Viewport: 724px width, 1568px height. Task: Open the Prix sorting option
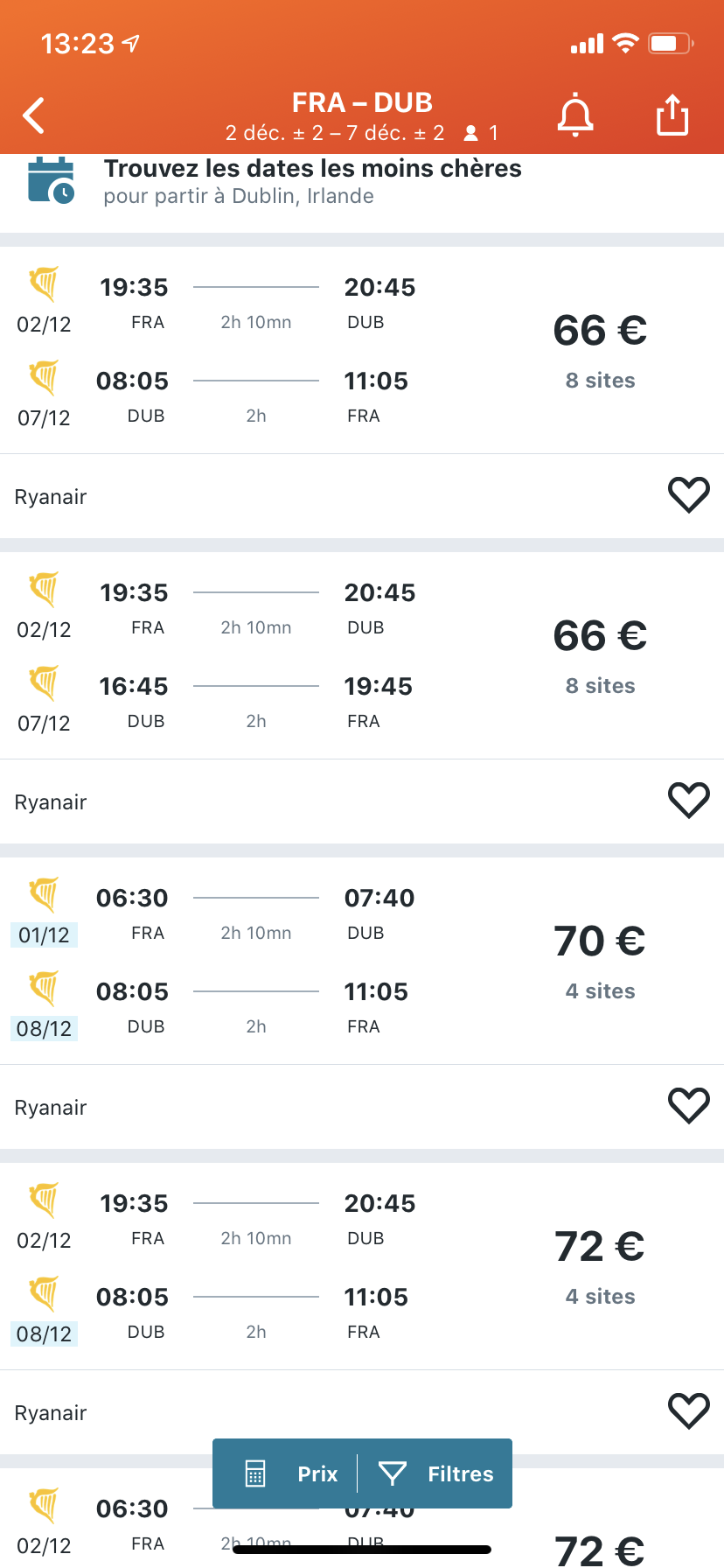(x=285, y=1473)
